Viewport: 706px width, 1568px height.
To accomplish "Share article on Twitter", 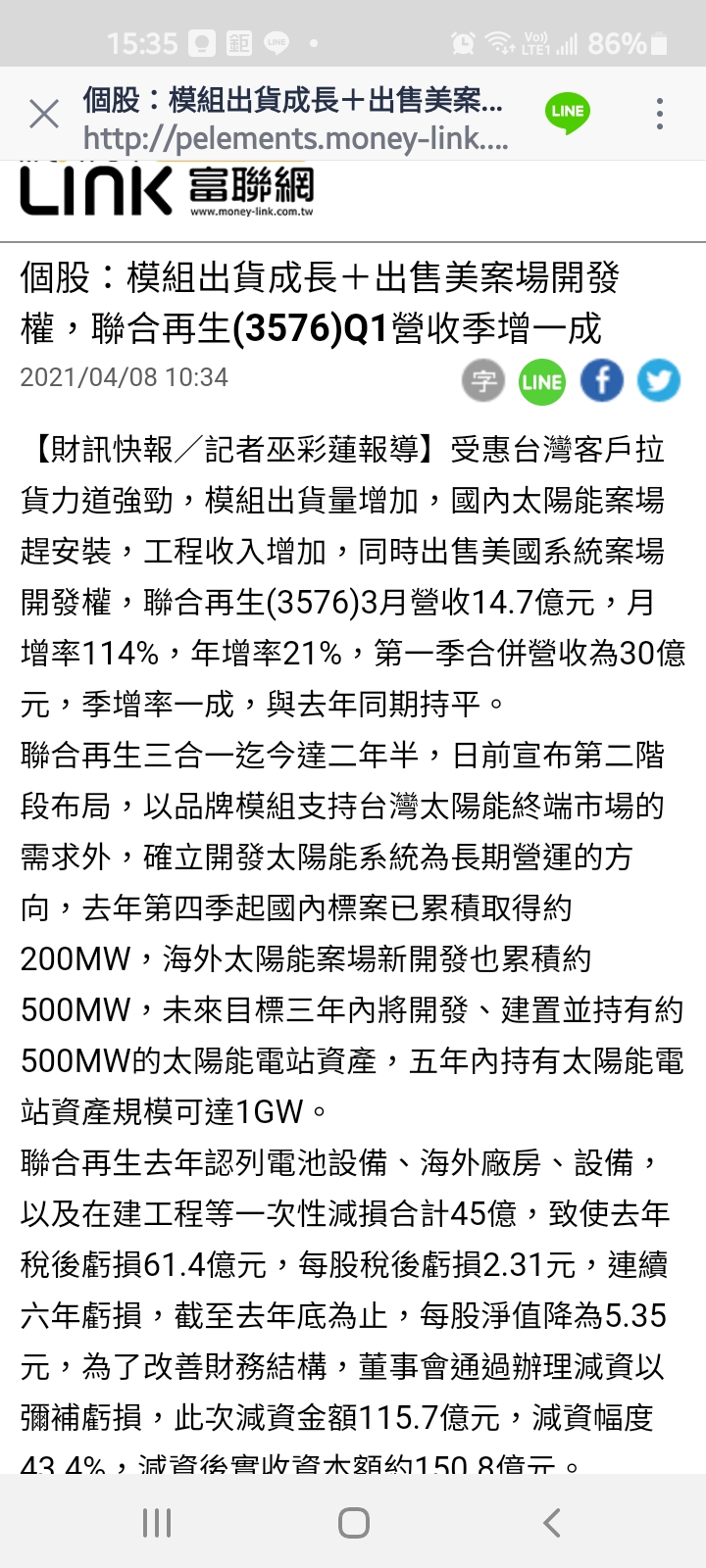I will point(658,380).
